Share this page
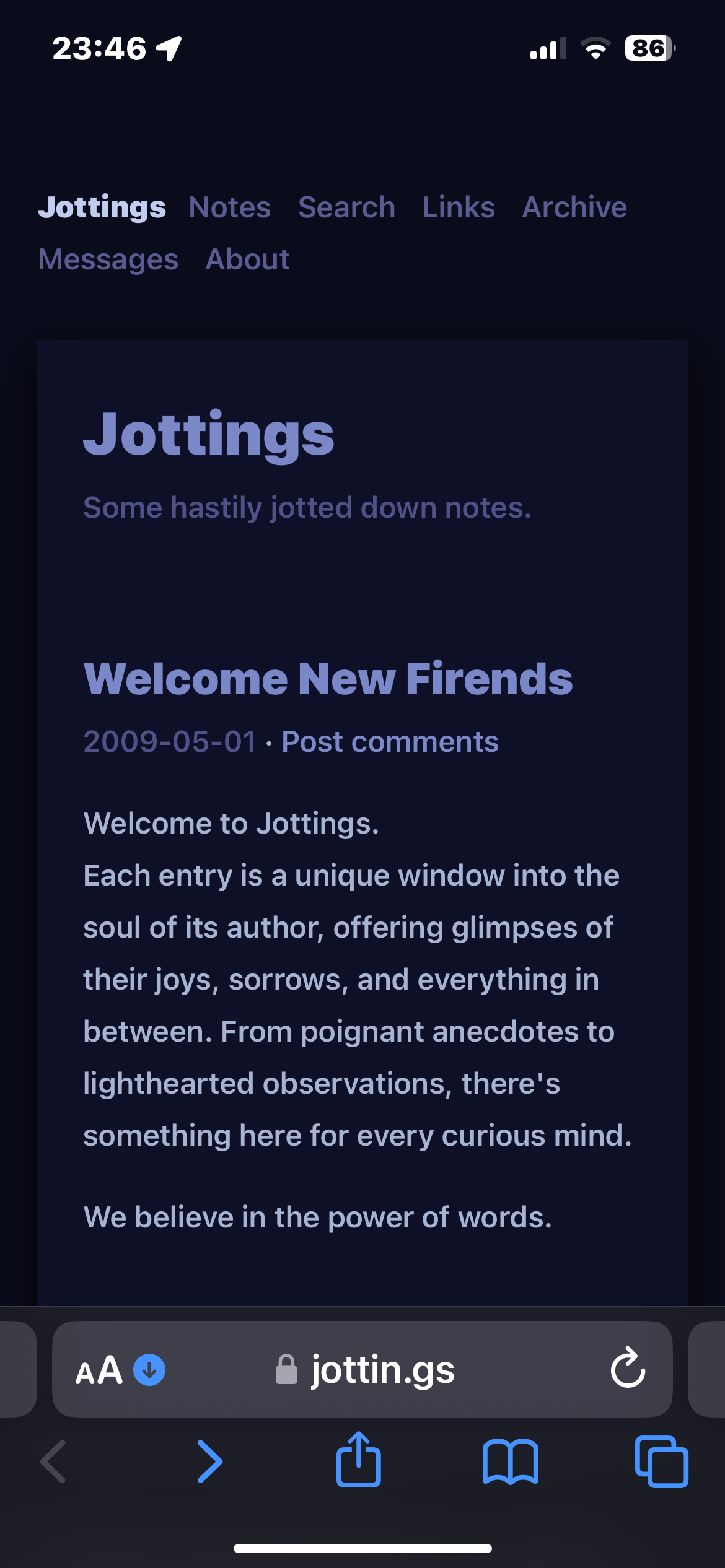The width and height of the screenshot is (725, 1568). click(358, 1460)
